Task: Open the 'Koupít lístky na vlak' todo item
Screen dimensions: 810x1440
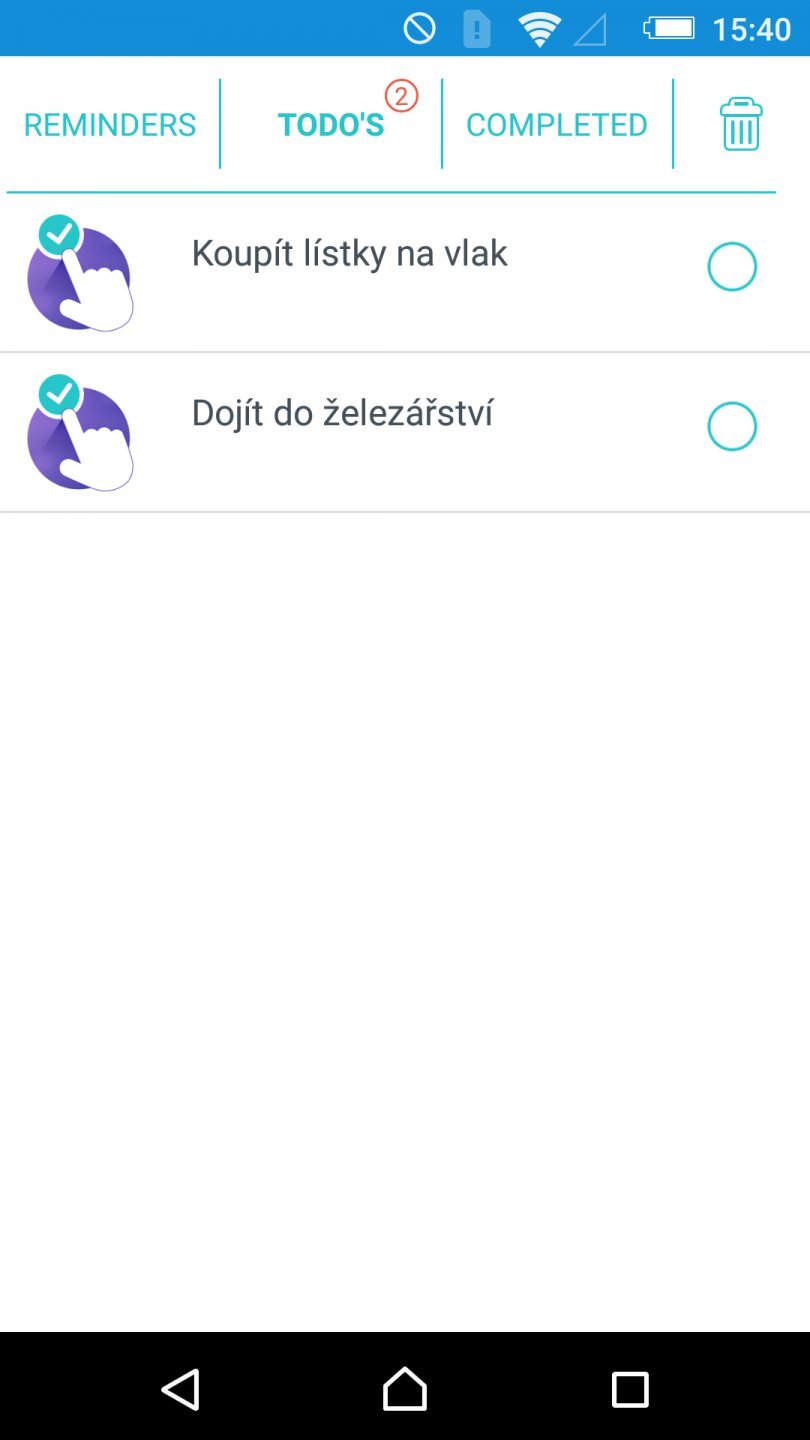Action: pyautogui.click(x=348, y=253)
